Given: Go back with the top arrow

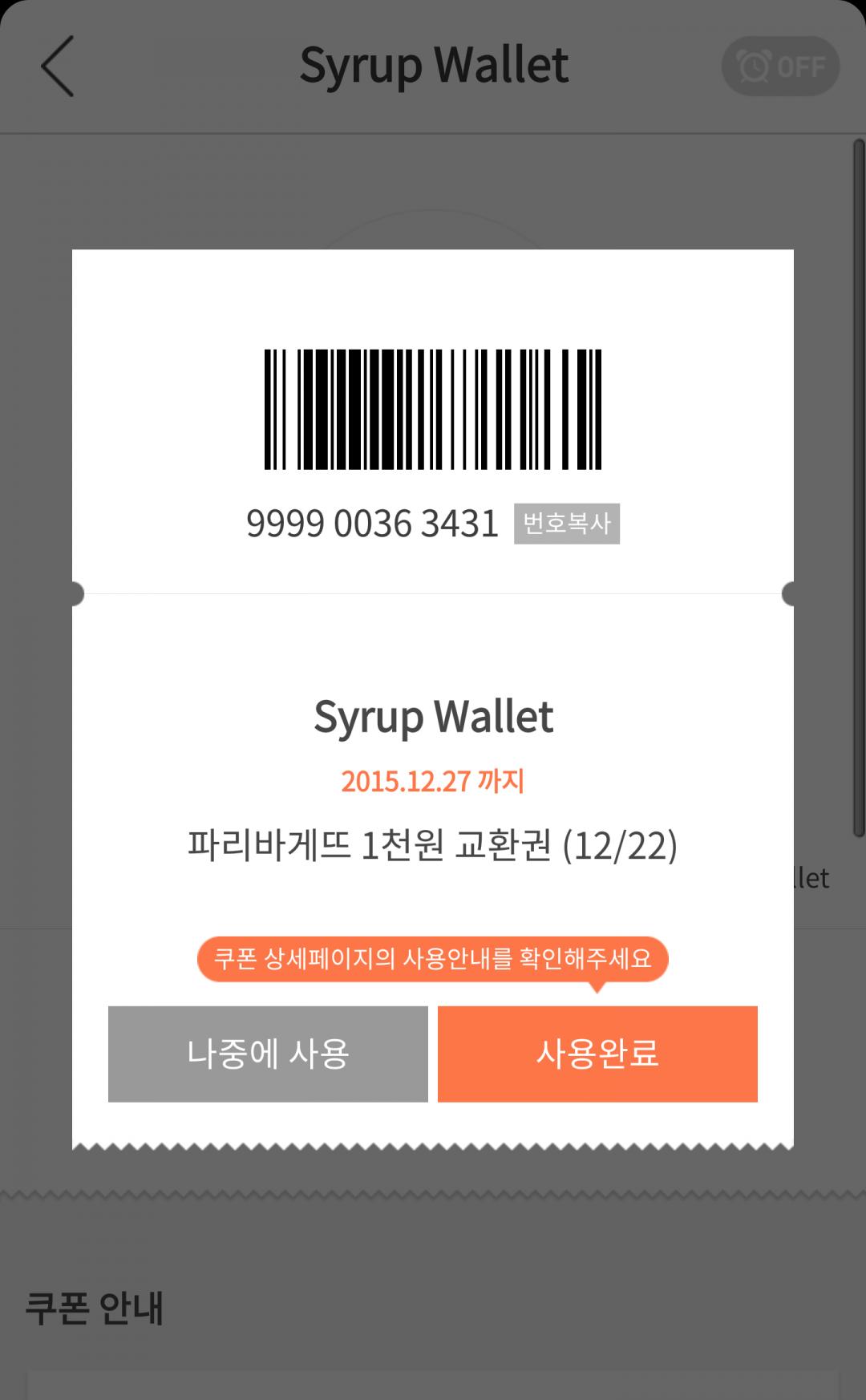Looking at the screenshot, I should (x=58, y=66).
